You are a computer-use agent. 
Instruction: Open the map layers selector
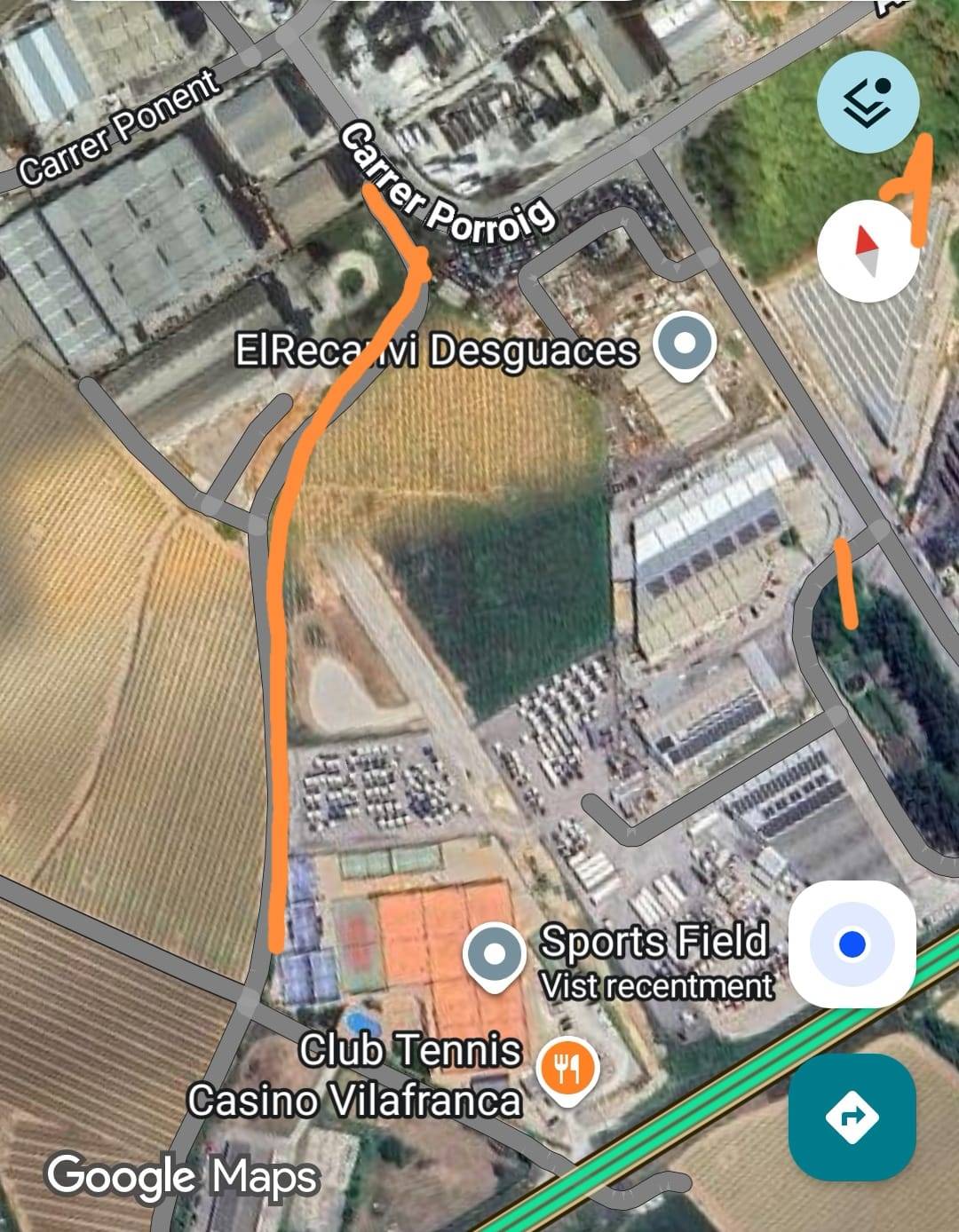point(867,99)
